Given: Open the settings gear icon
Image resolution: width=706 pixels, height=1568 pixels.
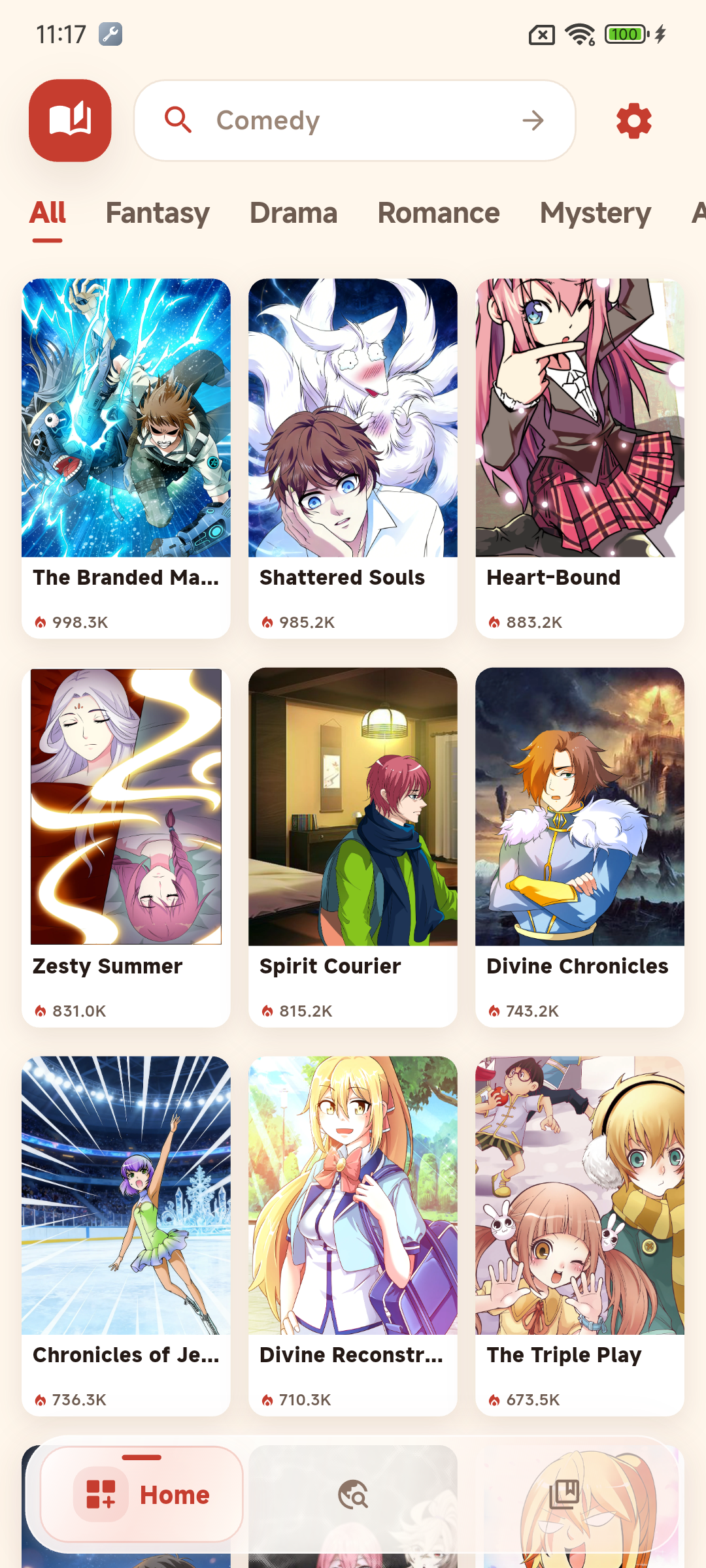Looking at the screenshot, I should click(632, 120).
